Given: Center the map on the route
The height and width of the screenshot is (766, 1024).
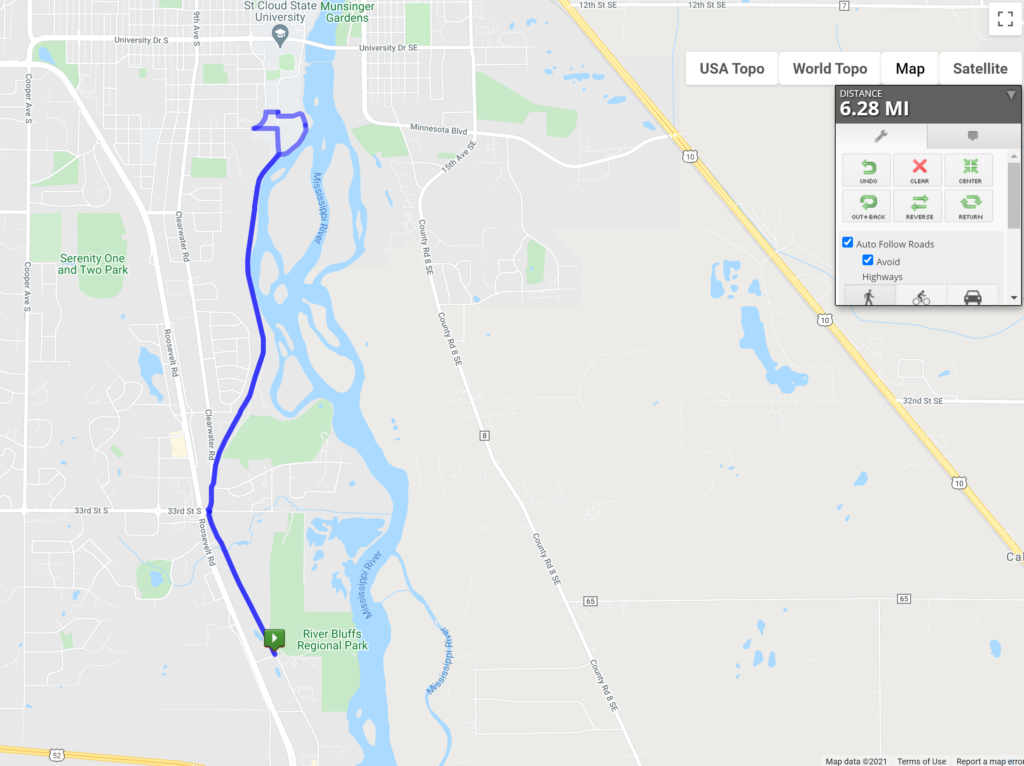Looking at the screenshot, I should coord(969,170).
